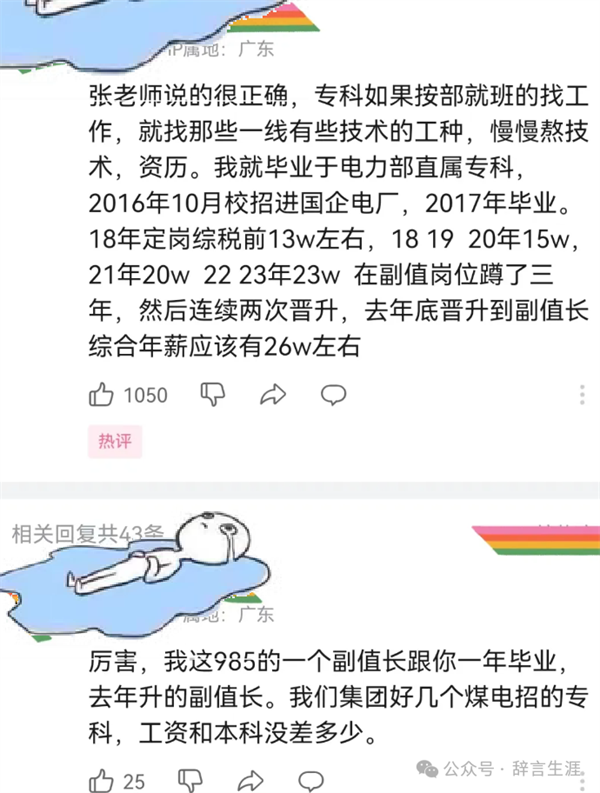This screenshot has width=600, height=793.
Task: Like the reply with 25 likes
Action: [102, 780]
